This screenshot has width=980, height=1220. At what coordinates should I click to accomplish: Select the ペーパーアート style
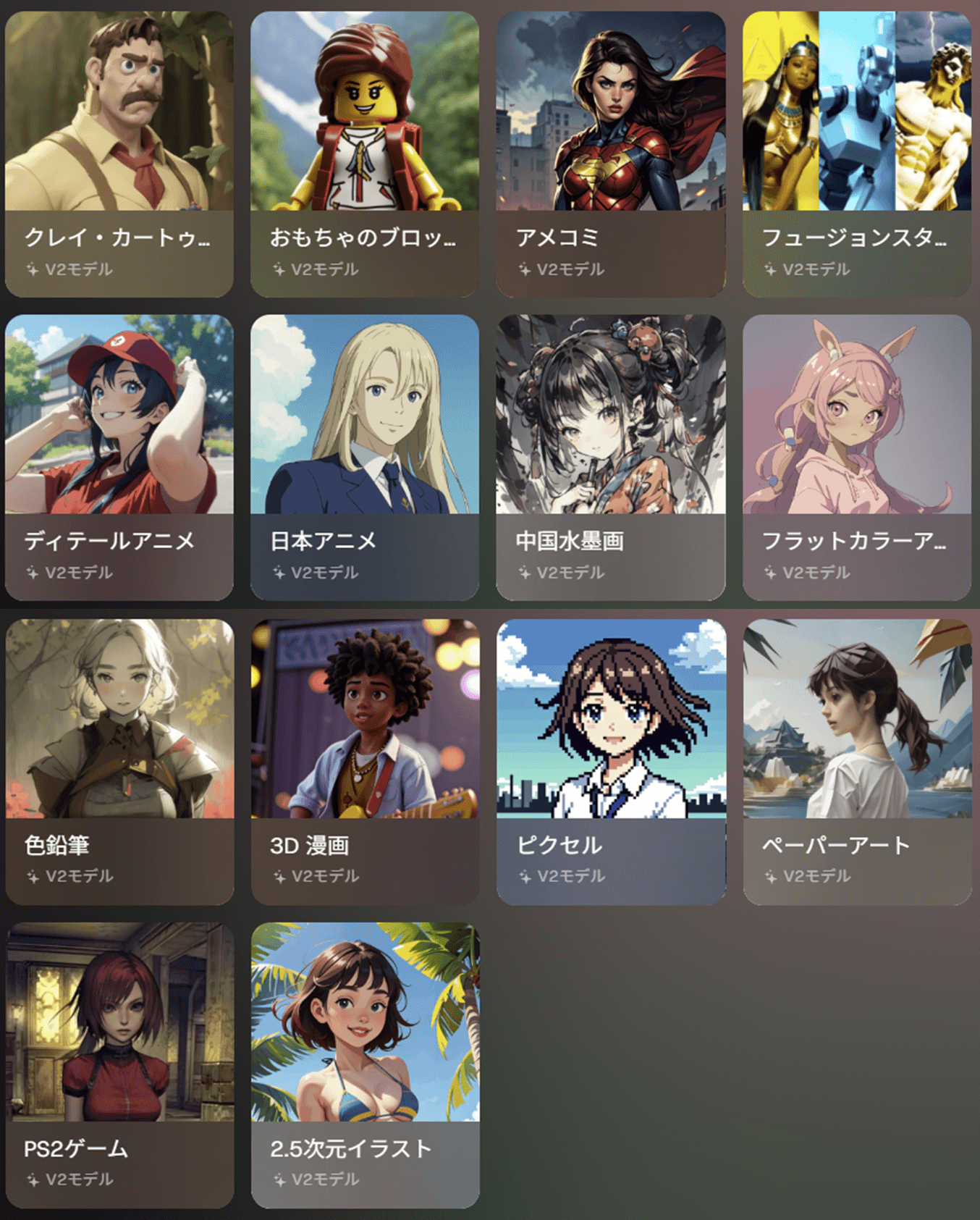tap(857, 761)
